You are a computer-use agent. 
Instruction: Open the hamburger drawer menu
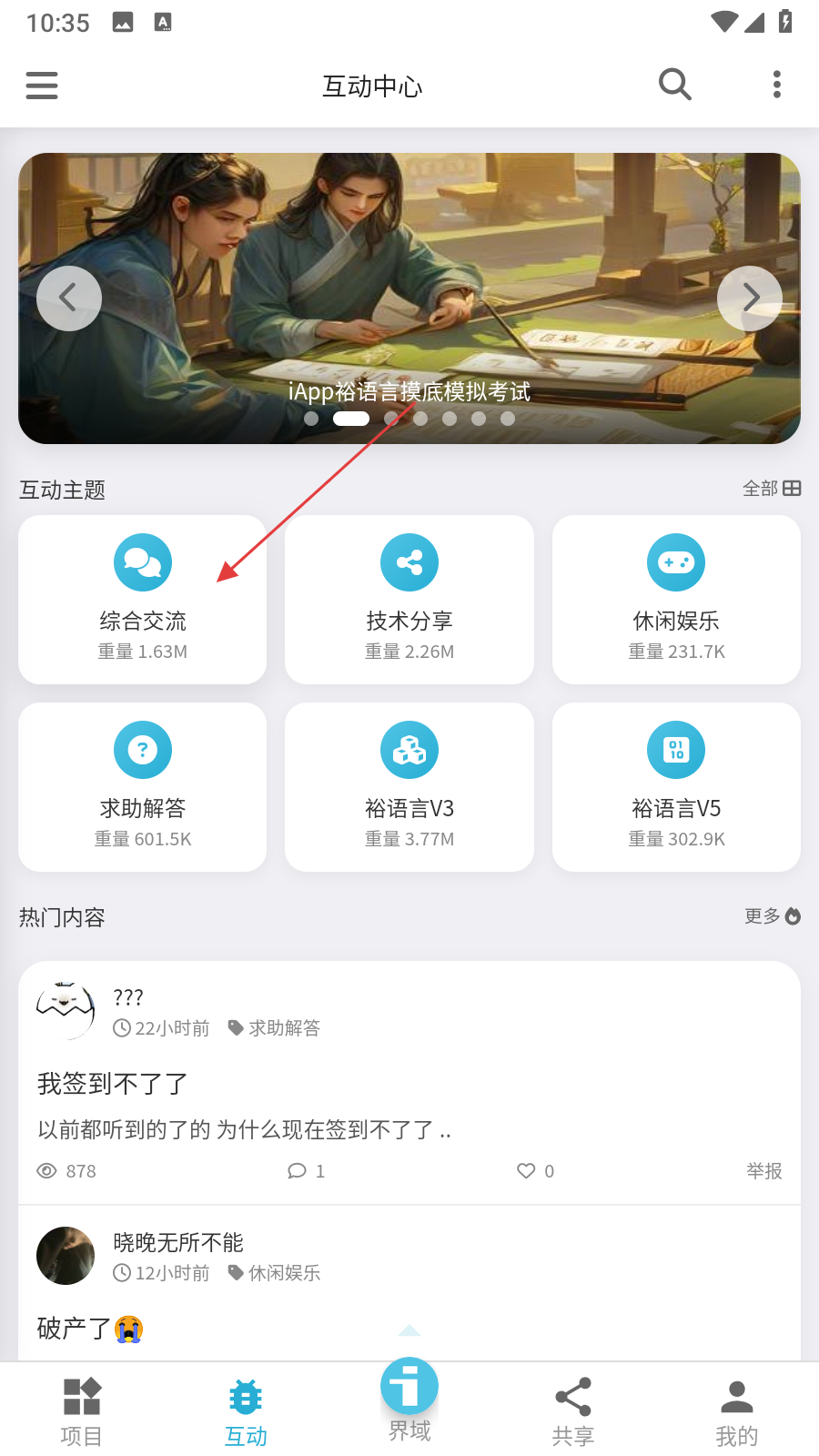(42, 86)
